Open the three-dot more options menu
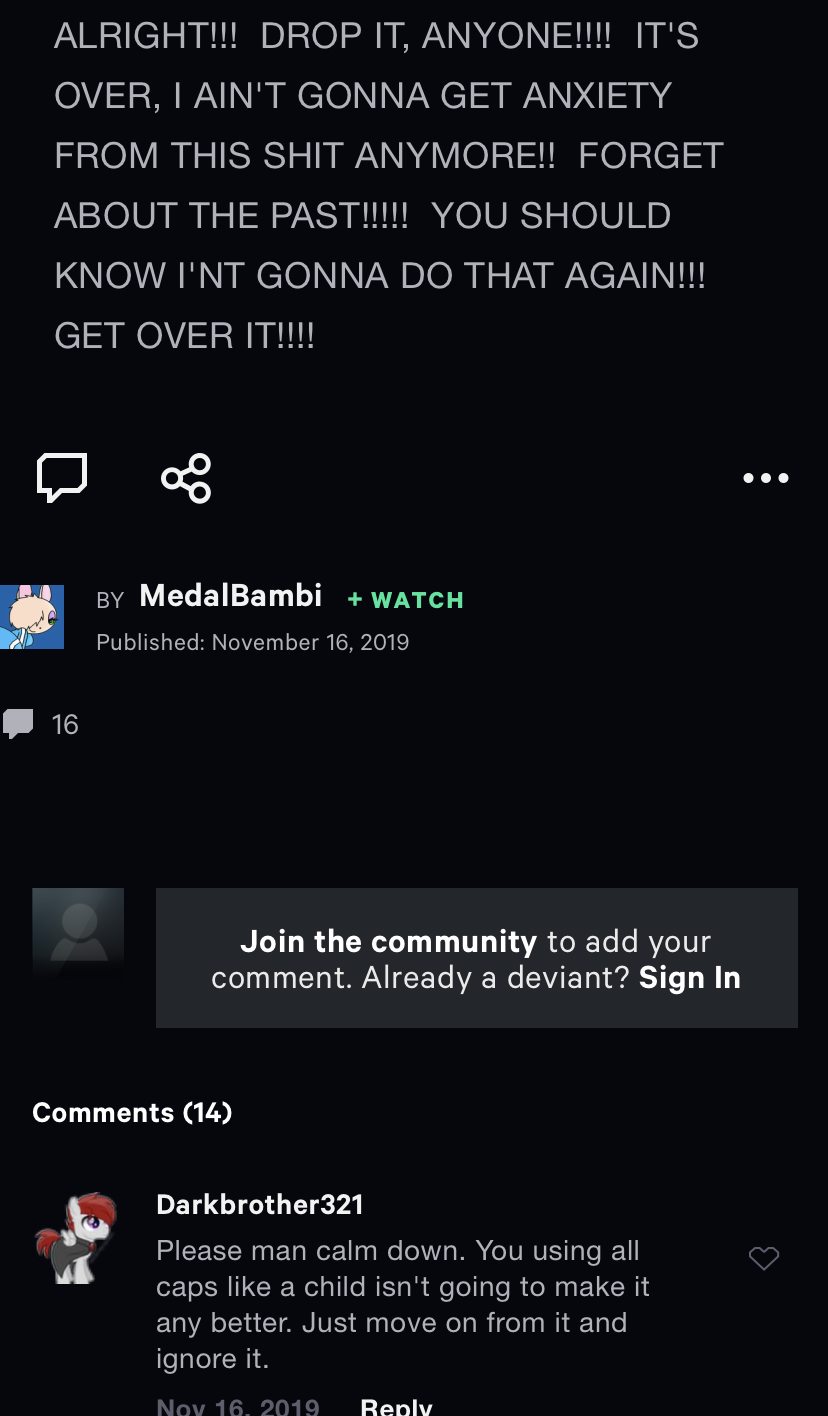The image size is (828, 1416). (x=766, y=478)
